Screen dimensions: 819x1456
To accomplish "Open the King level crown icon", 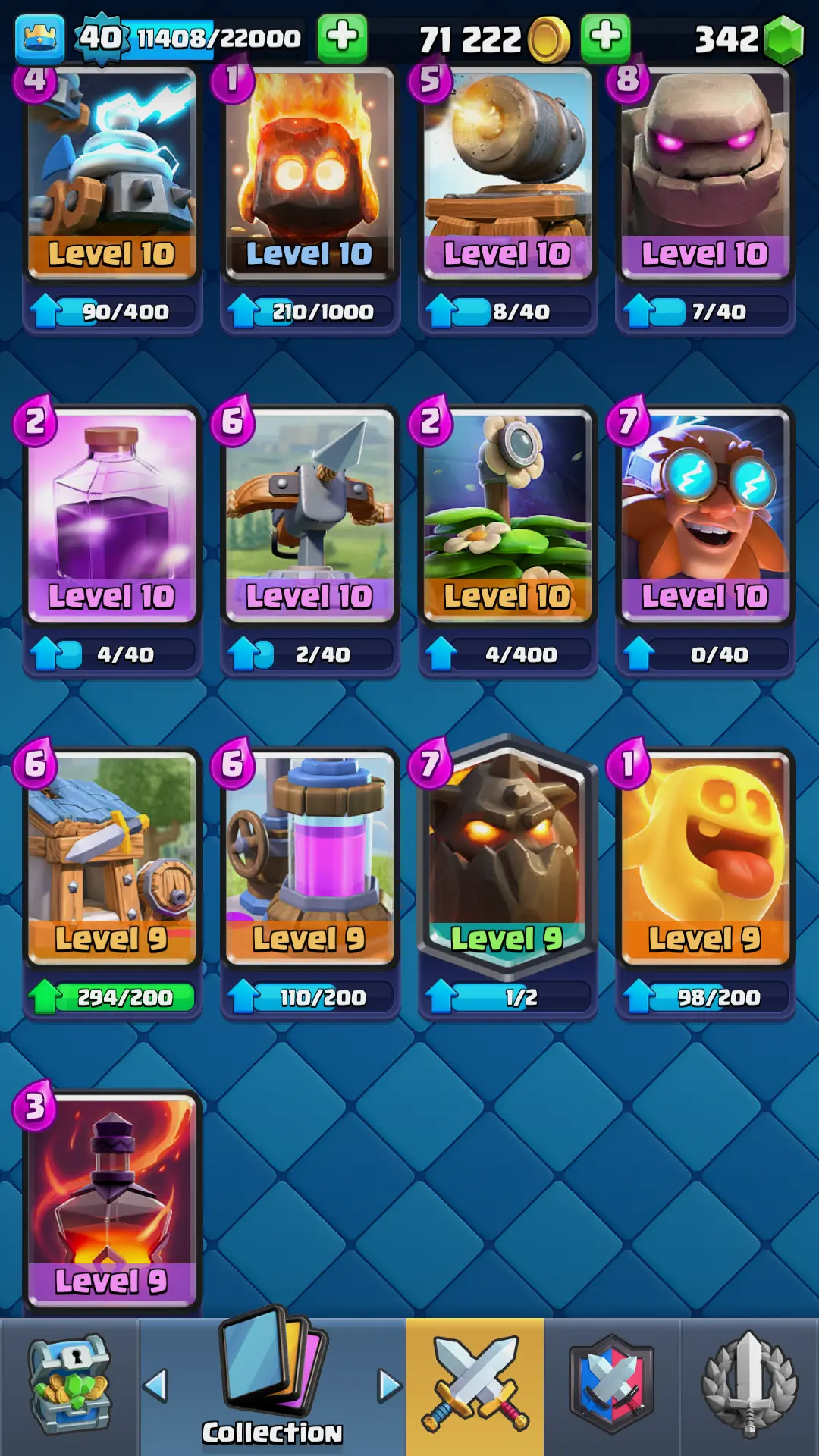I will coord(39,39).
